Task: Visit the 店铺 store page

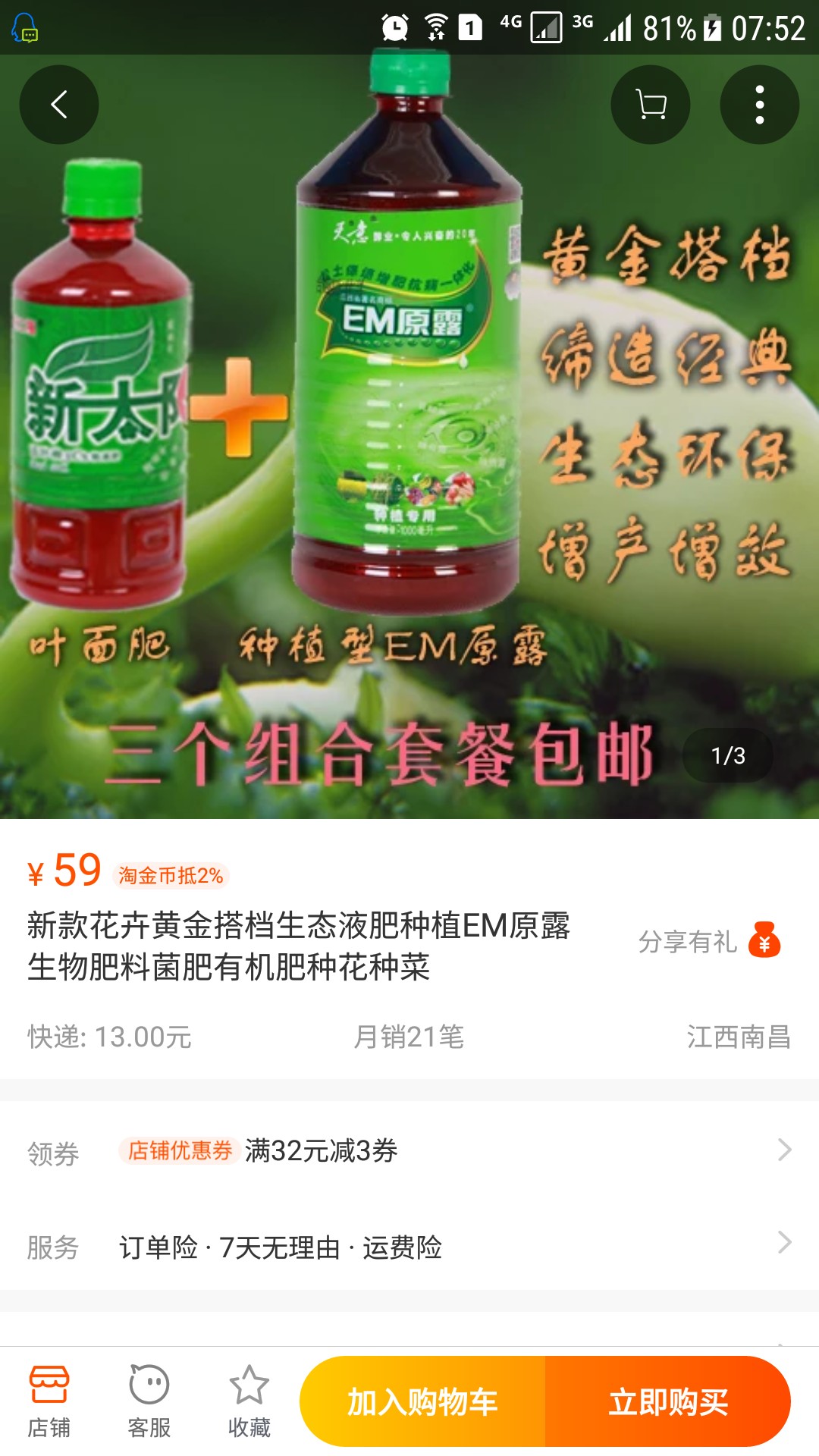Action: point(49,1401)
